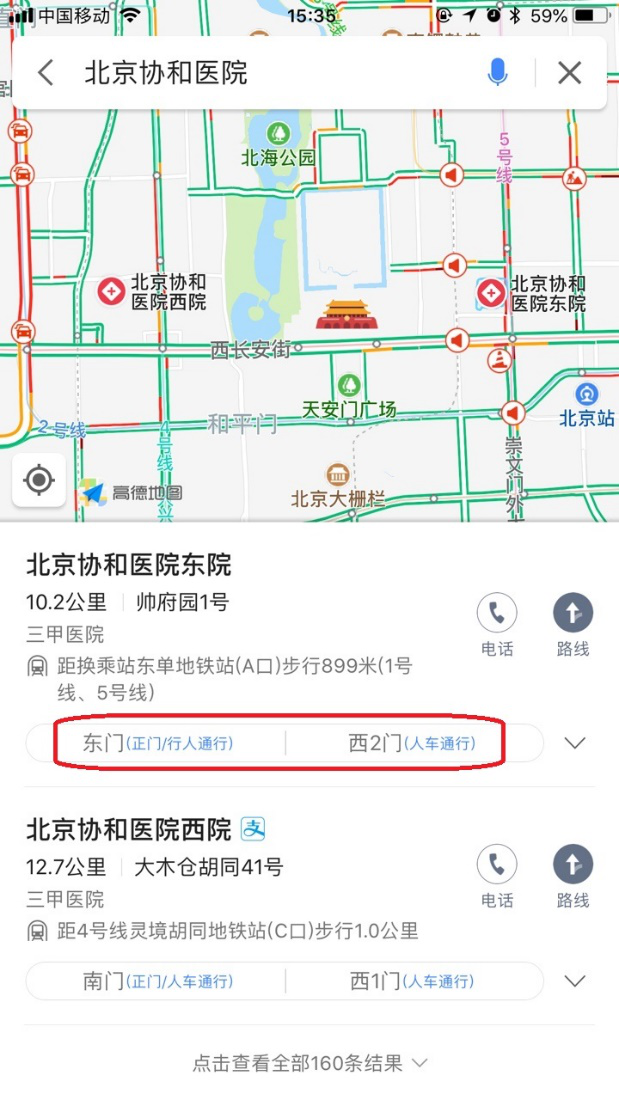Call 北京协和医院西院 by 电话 button
This screenshot has width=619, height=1100.
pos(497,875)
